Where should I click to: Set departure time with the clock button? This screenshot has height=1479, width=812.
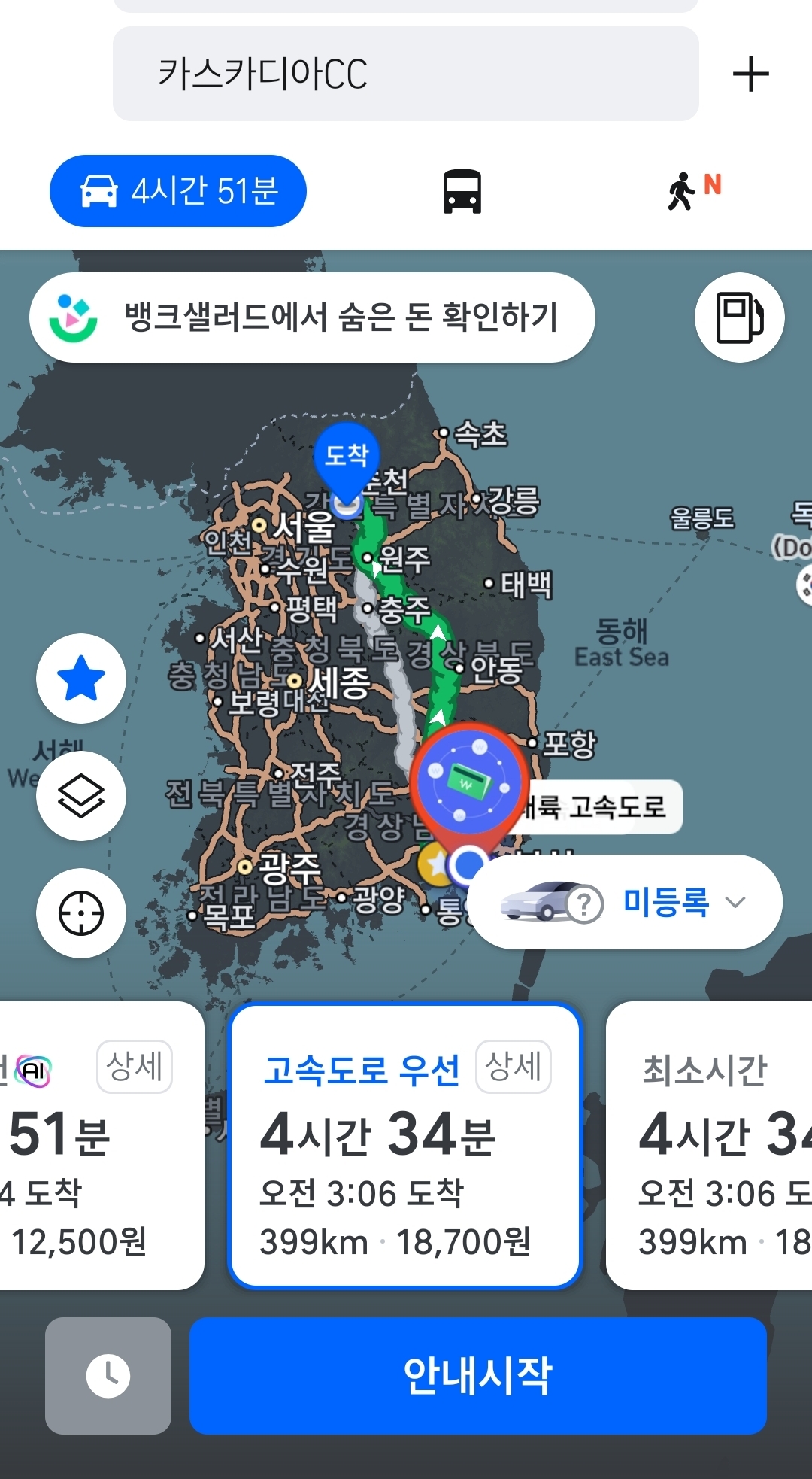click(x=108, y=1376)
